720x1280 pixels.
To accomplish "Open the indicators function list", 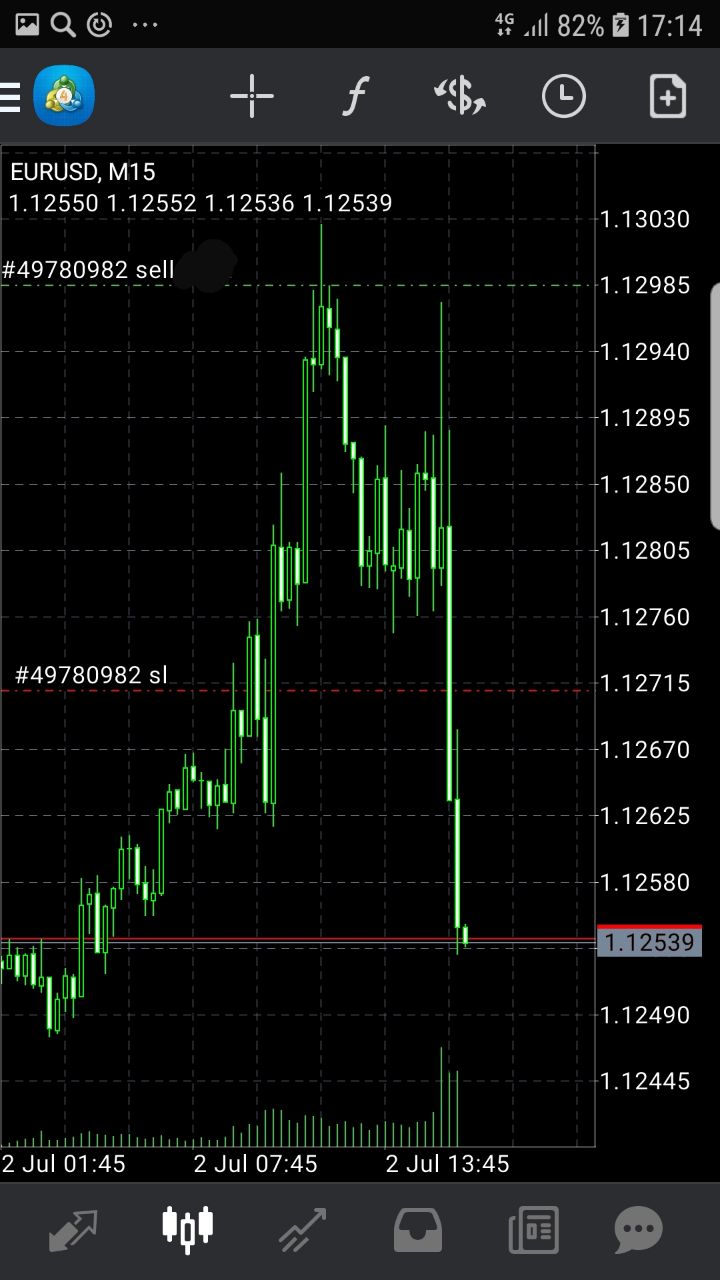I will click(355, 97).
